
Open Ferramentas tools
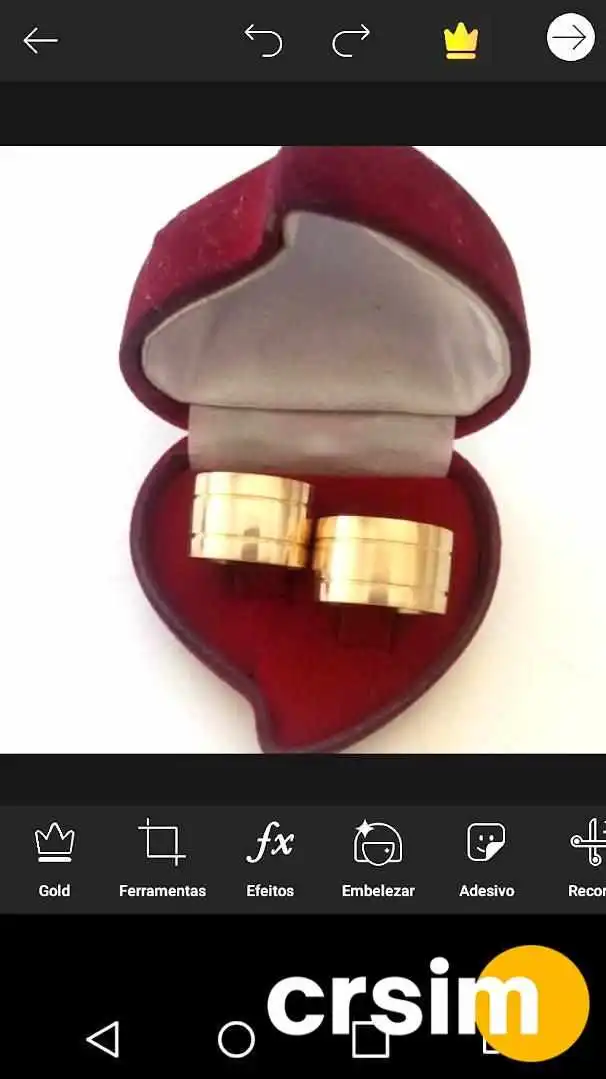[162, 860]
